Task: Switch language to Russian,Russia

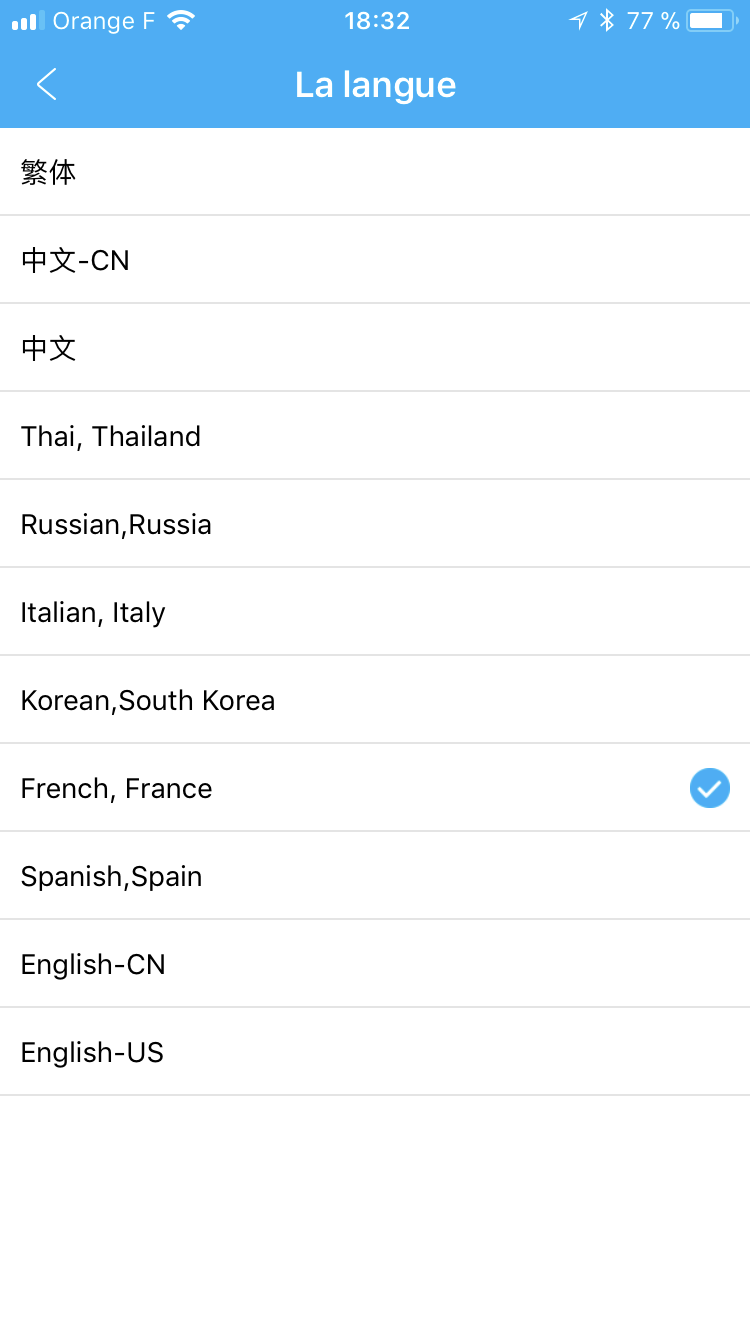Action: (375, 524)
